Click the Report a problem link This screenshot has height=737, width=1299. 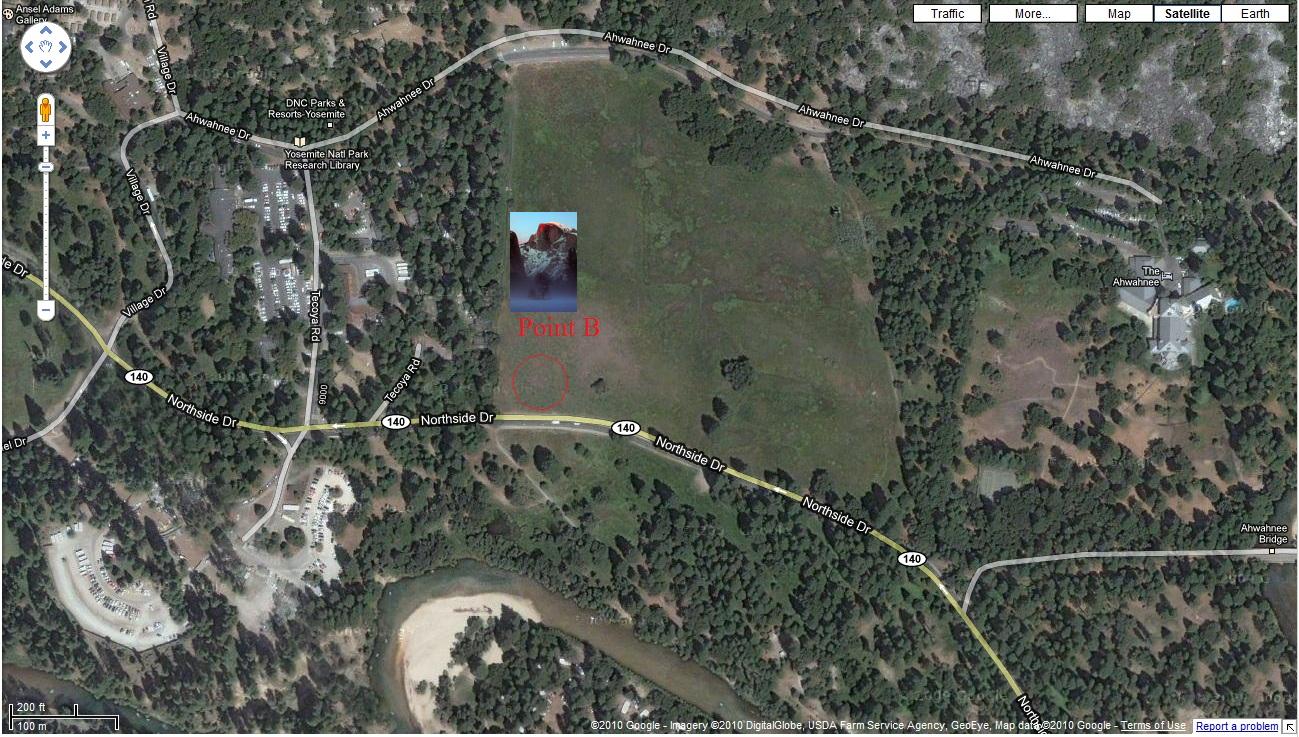[1236, 726]
